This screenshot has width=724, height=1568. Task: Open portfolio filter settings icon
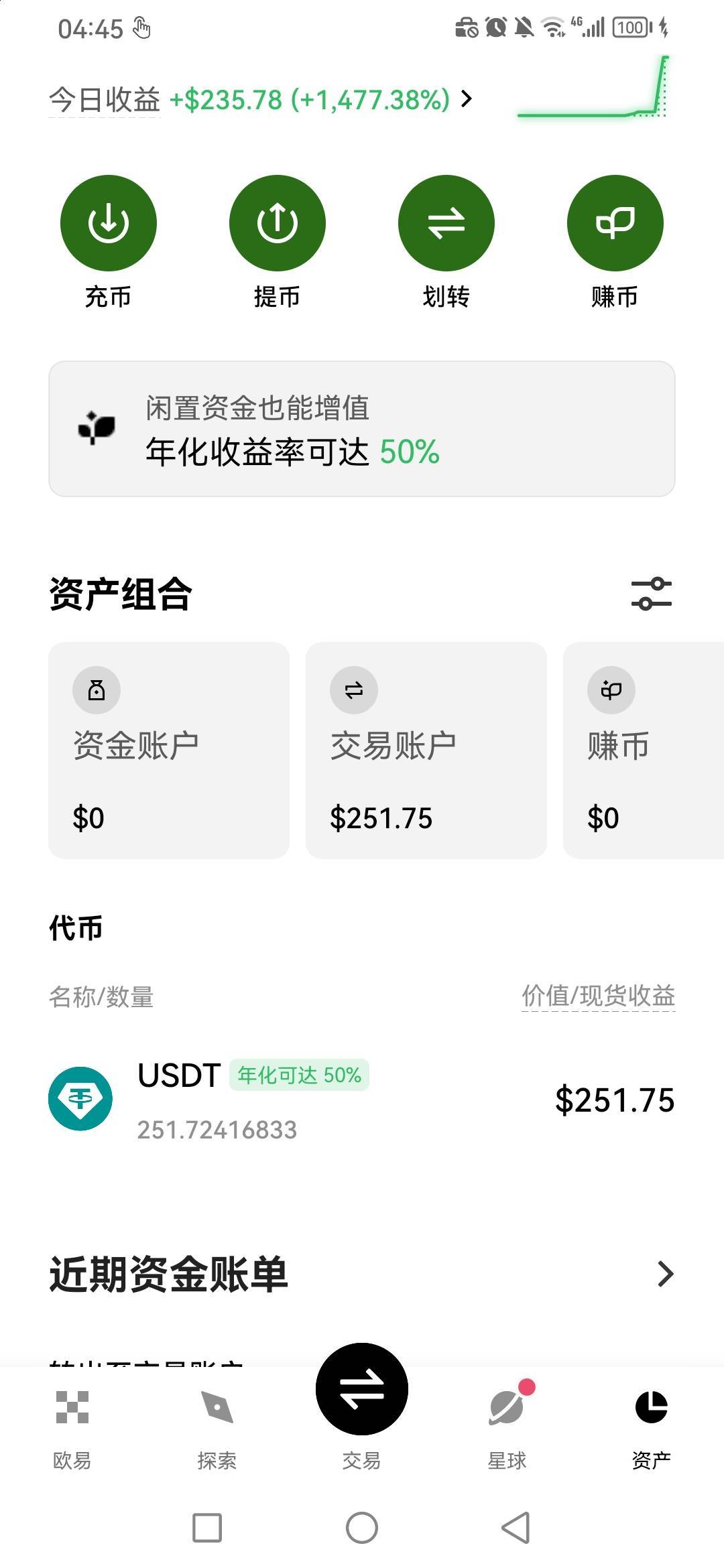651,594
